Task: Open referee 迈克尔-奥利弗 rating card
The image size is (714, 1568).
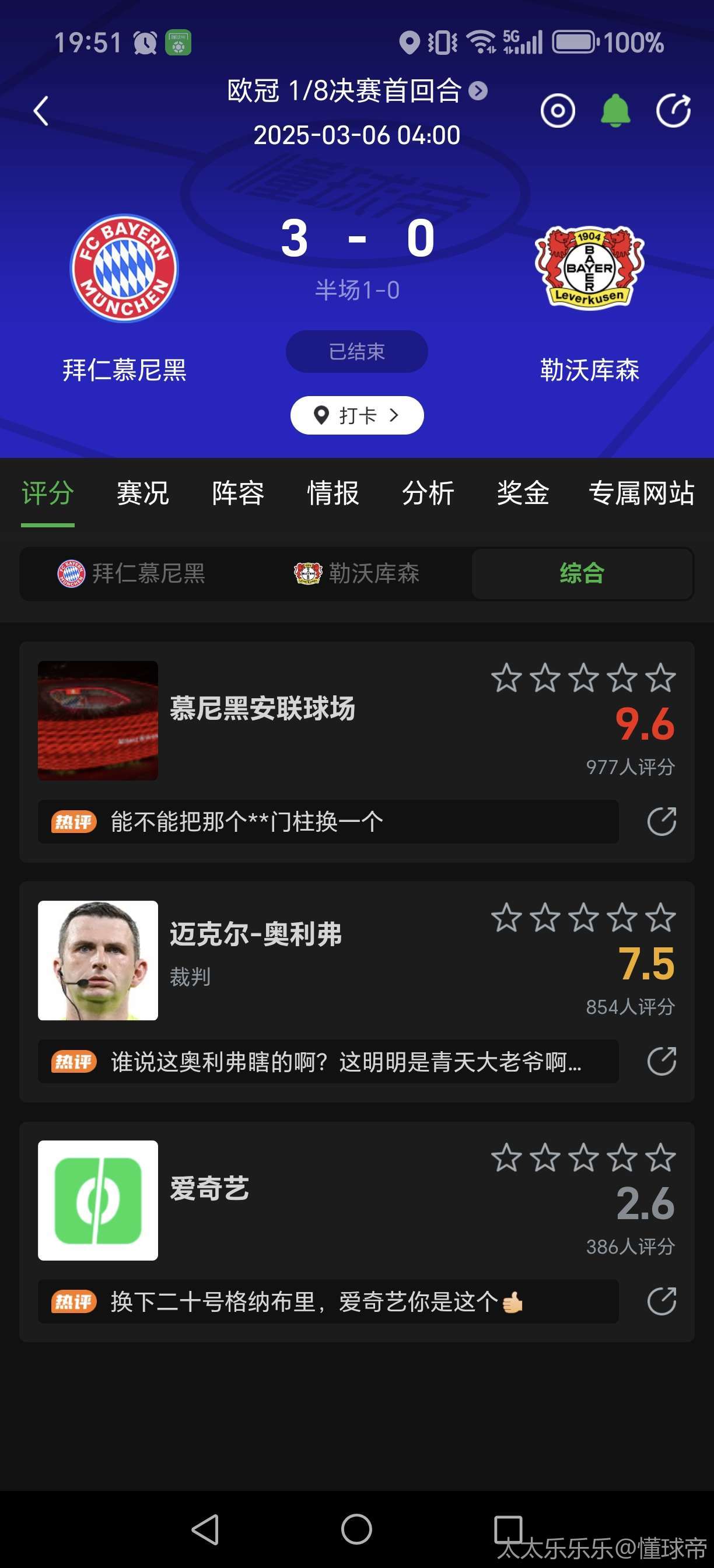Action: [x=256, y=935]
